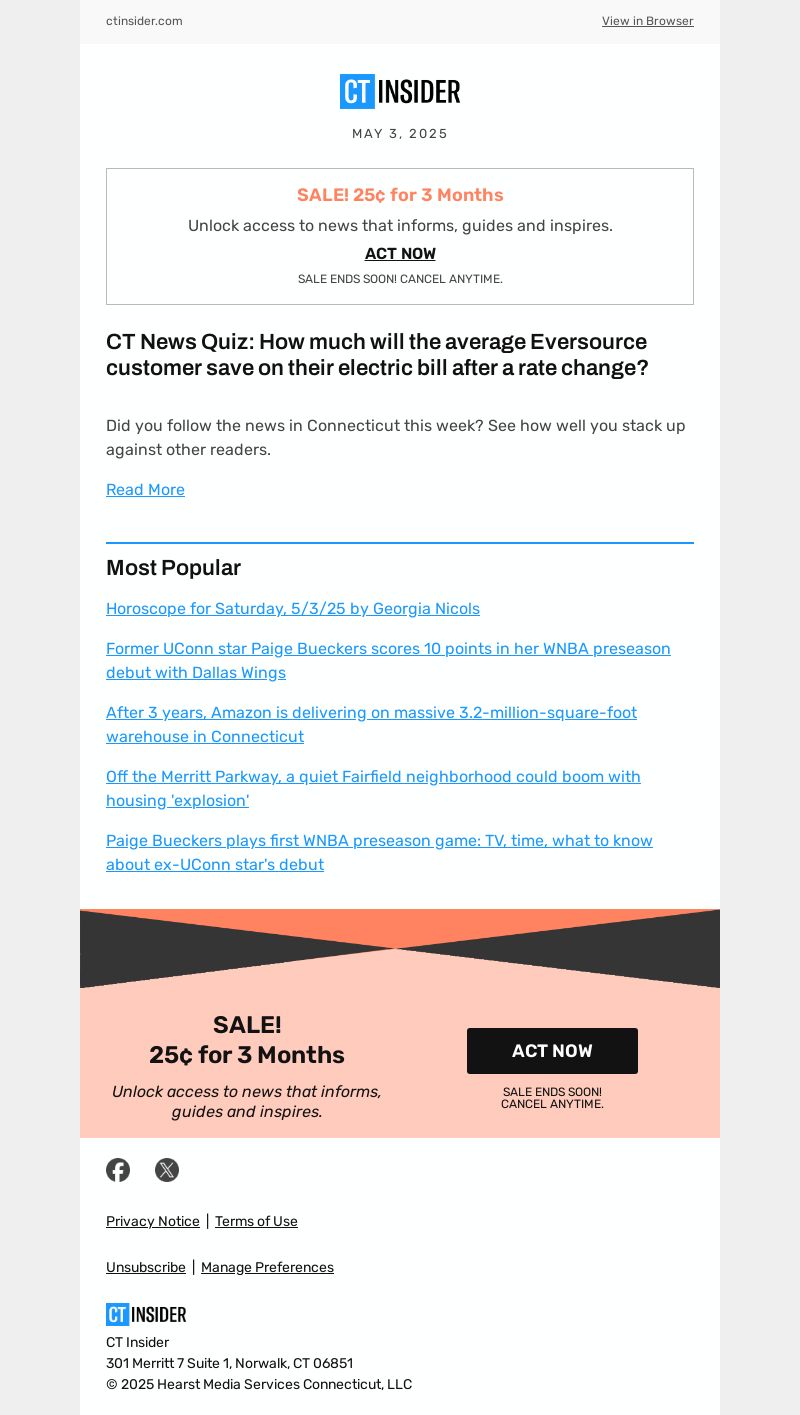Image resolution: width=800 pixels, height=1415 pixels.
Task: Read about Paige Bueckers scoring 10 points
Action: [x=388, y=660]
